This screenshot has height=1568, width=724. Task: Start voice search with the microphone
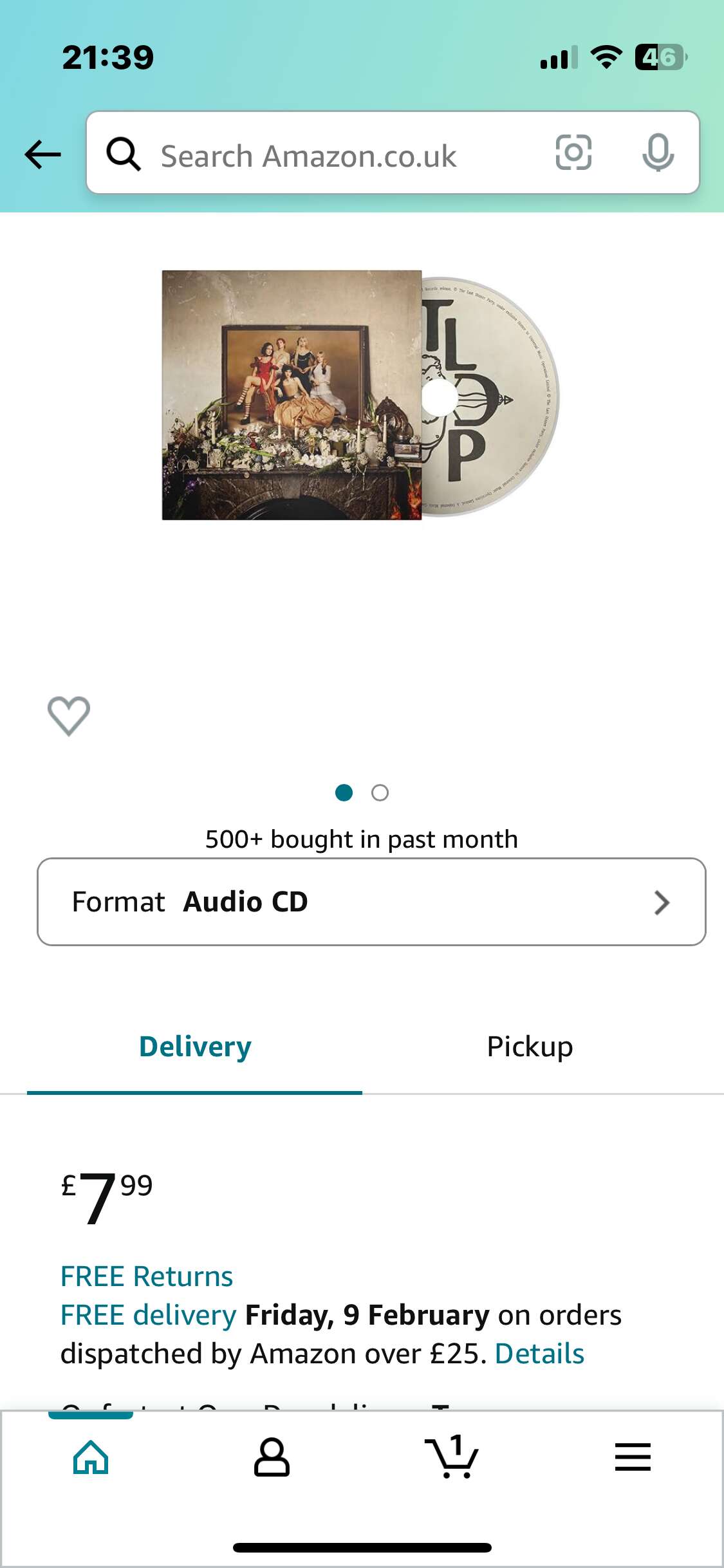pyautogui.click(x=658, y=153)
